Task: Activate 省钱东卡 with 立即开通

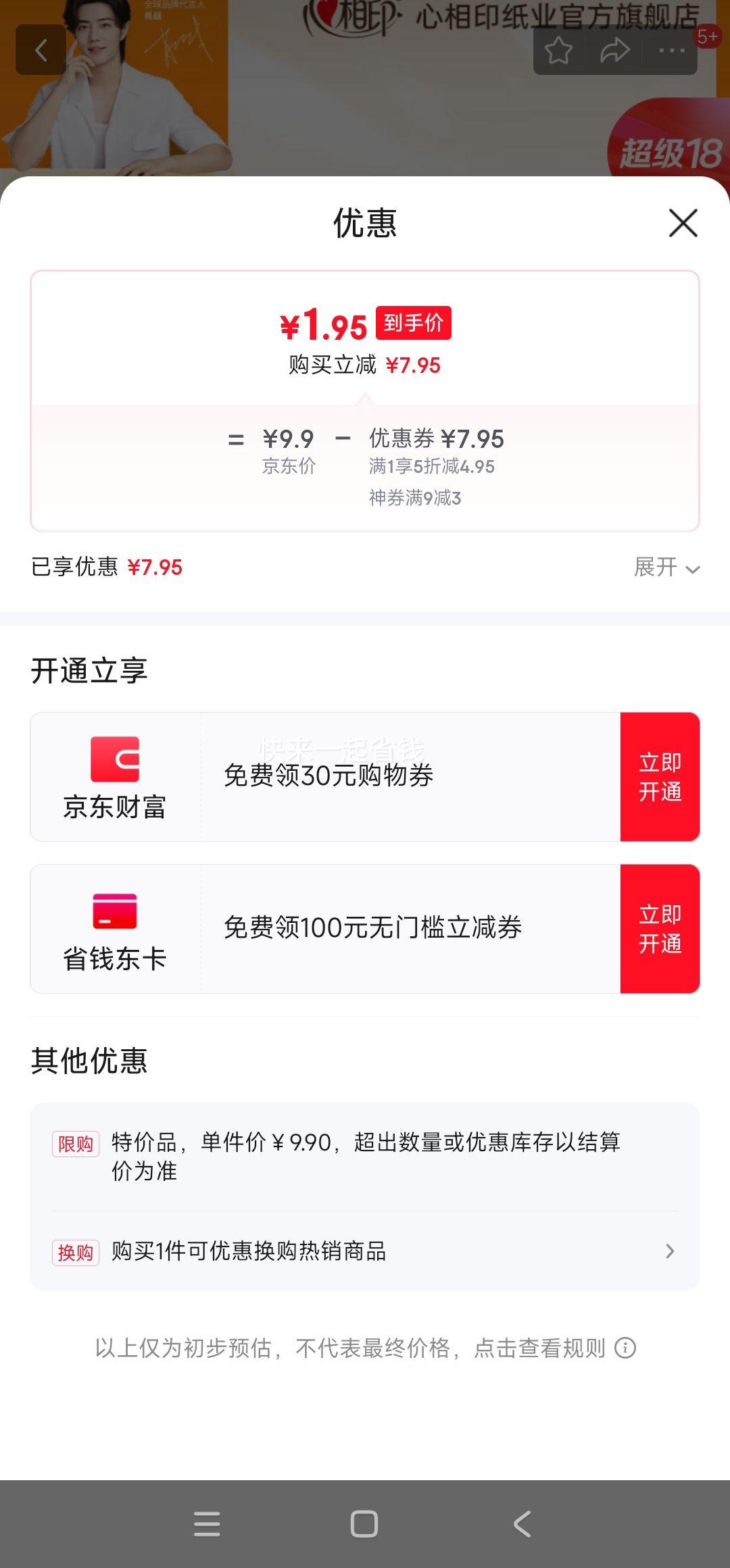Action: pos(660,929)
